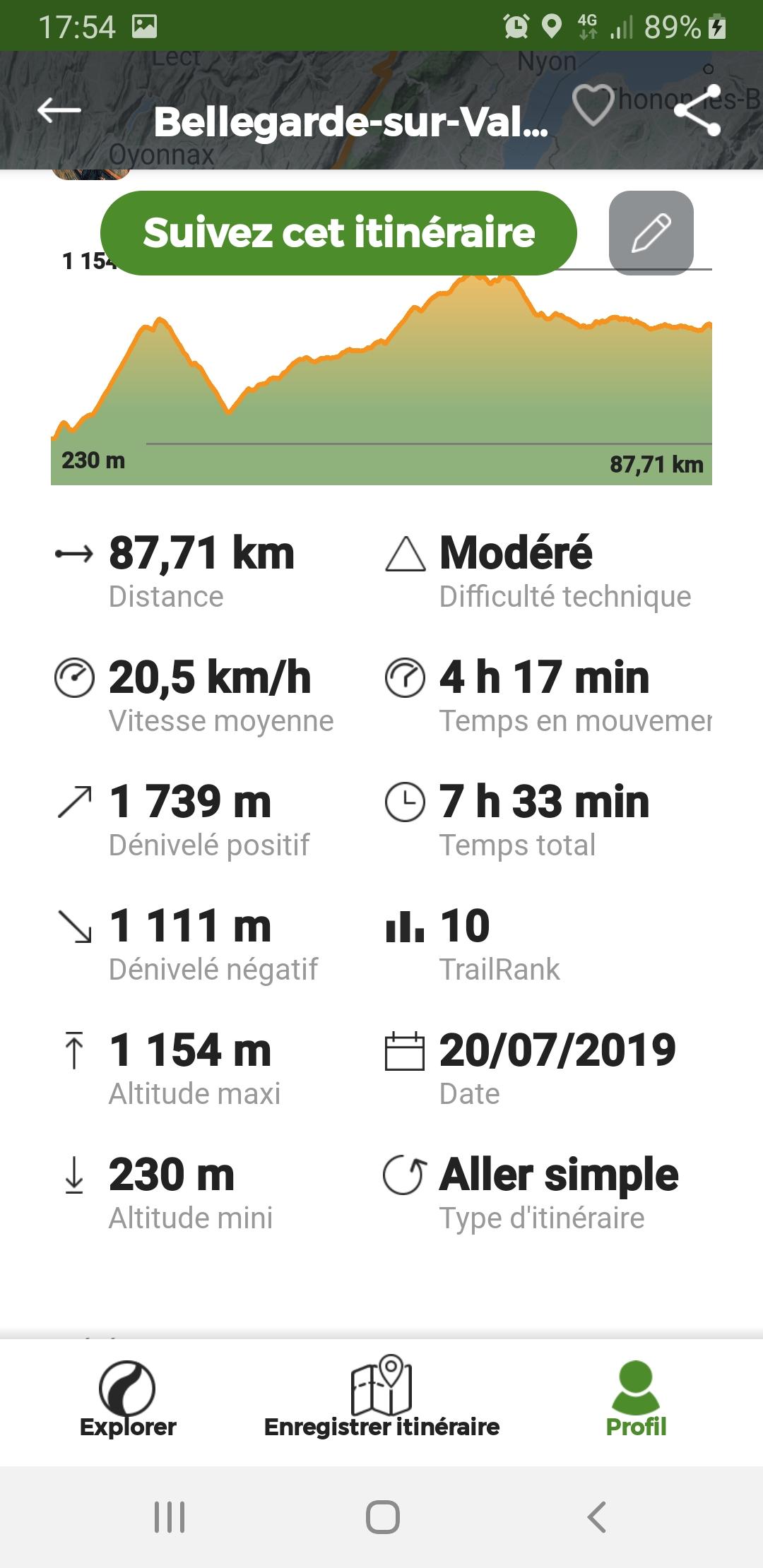Go to the system home screen
The image size is (763, 1568).
pos(382,1516)
